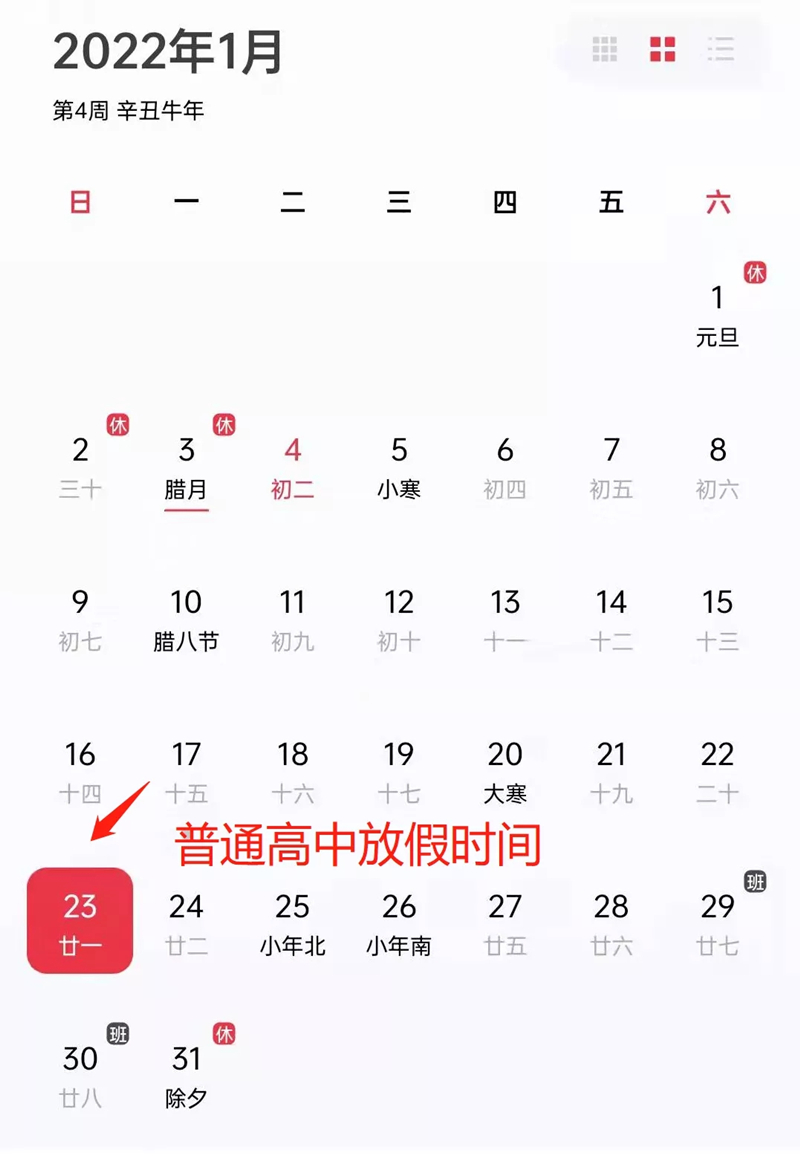This screenshot has height=1166, width=800.
Task: Tap January 10 腊八节
Action: tap(186, 620)
